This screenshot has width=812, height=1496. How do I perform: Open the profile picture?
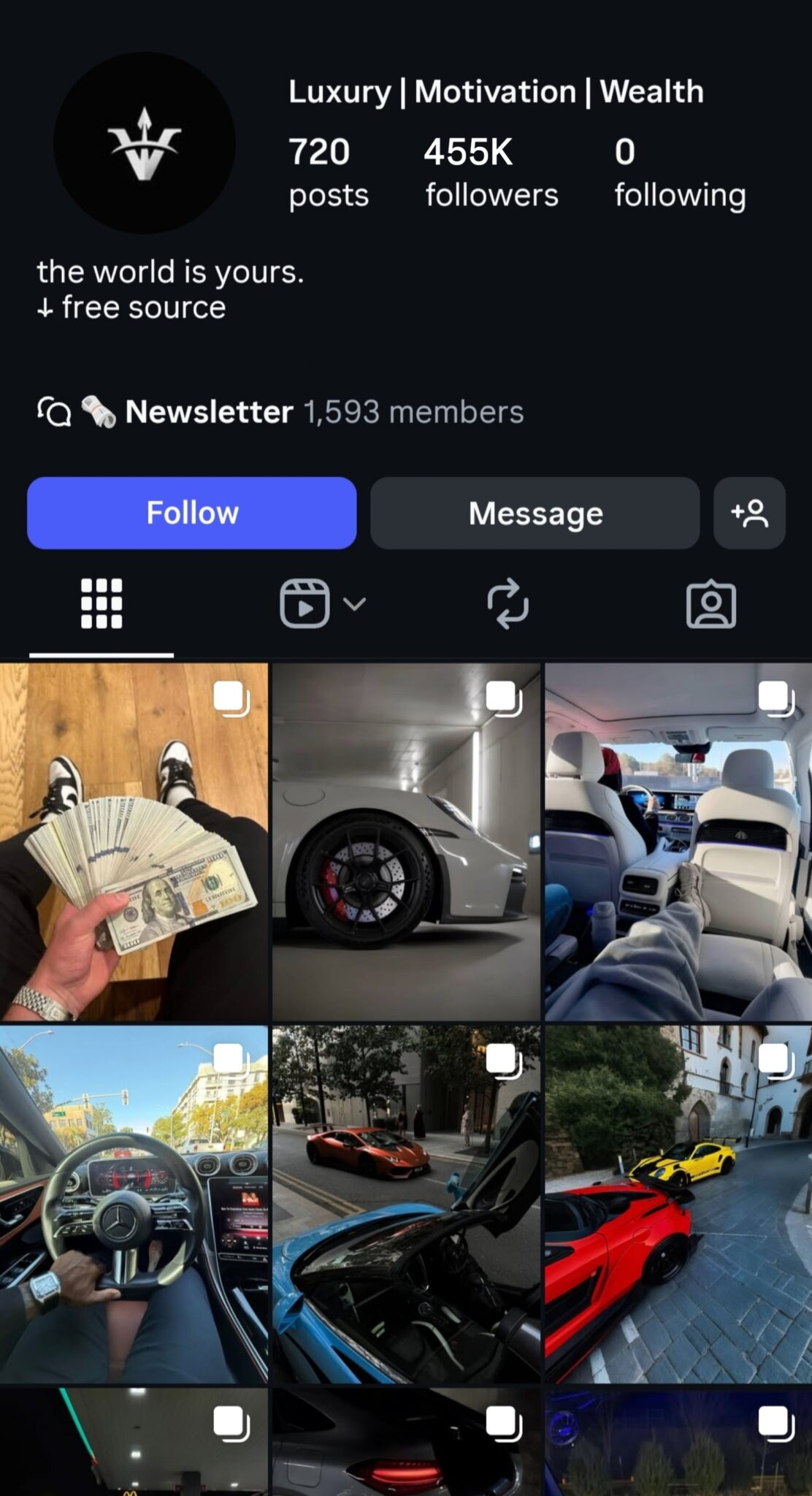point(145,143)
